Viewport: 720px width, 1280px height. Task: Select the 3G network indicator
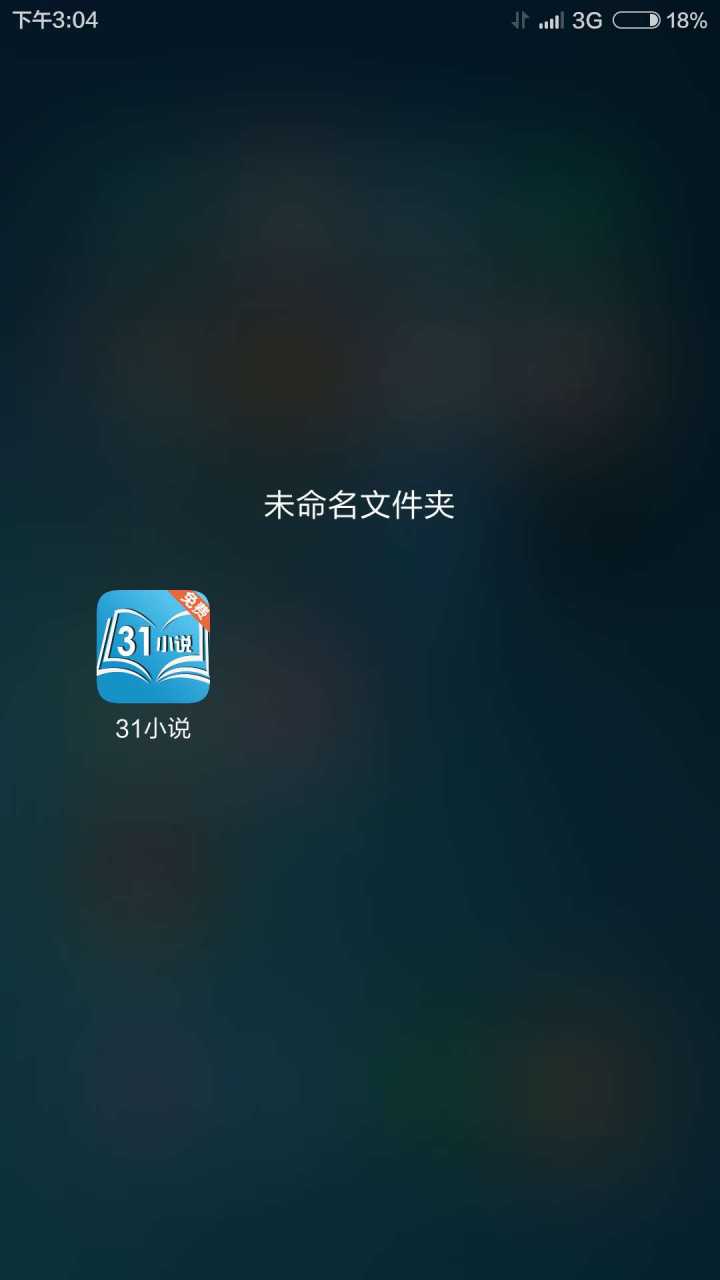click(583, 19)
